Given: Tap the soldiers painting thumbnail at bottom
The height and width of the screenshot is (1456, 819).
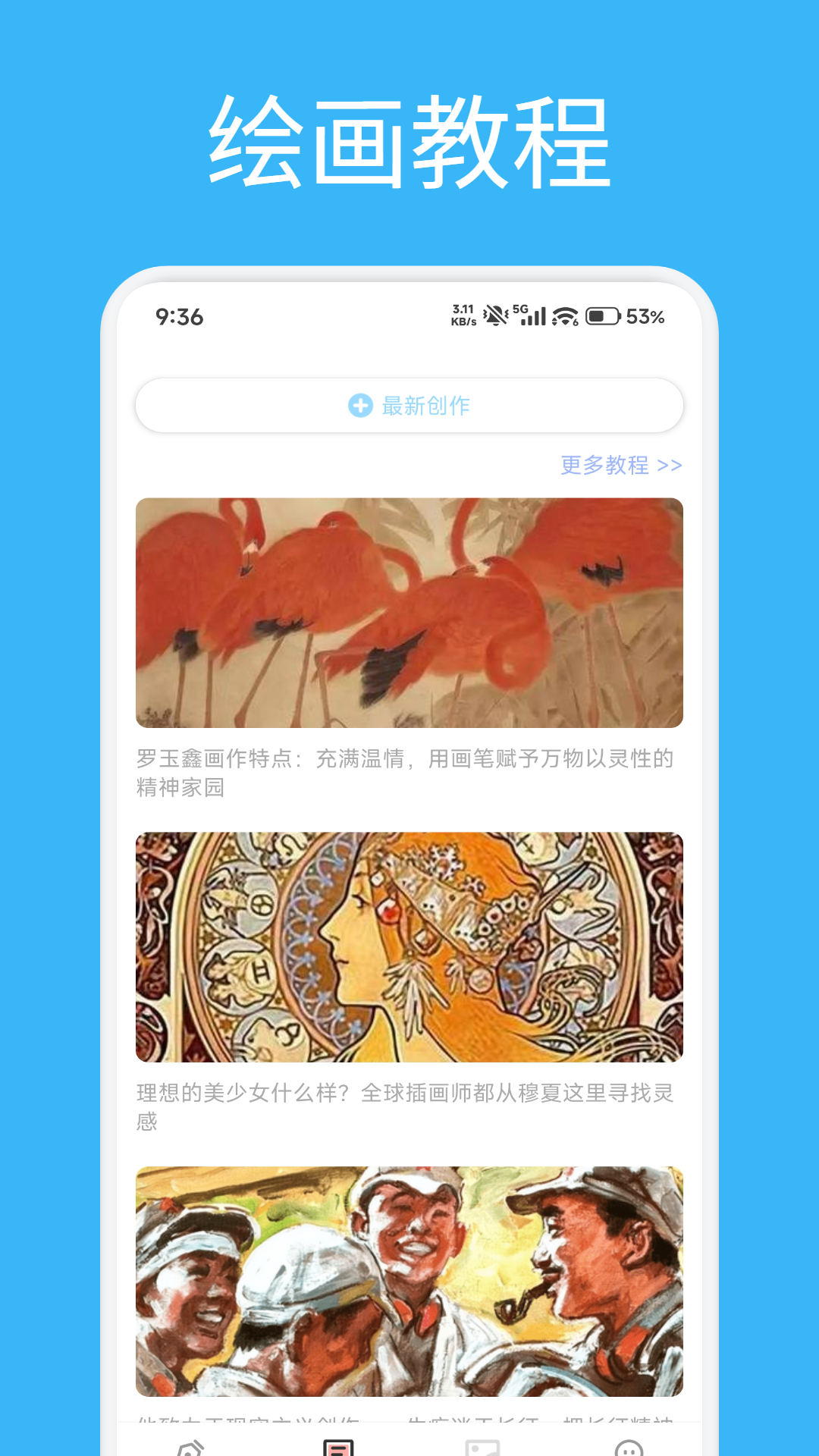Looking at the screenshot, I should pyautogui.click(x=409, y=1282).
